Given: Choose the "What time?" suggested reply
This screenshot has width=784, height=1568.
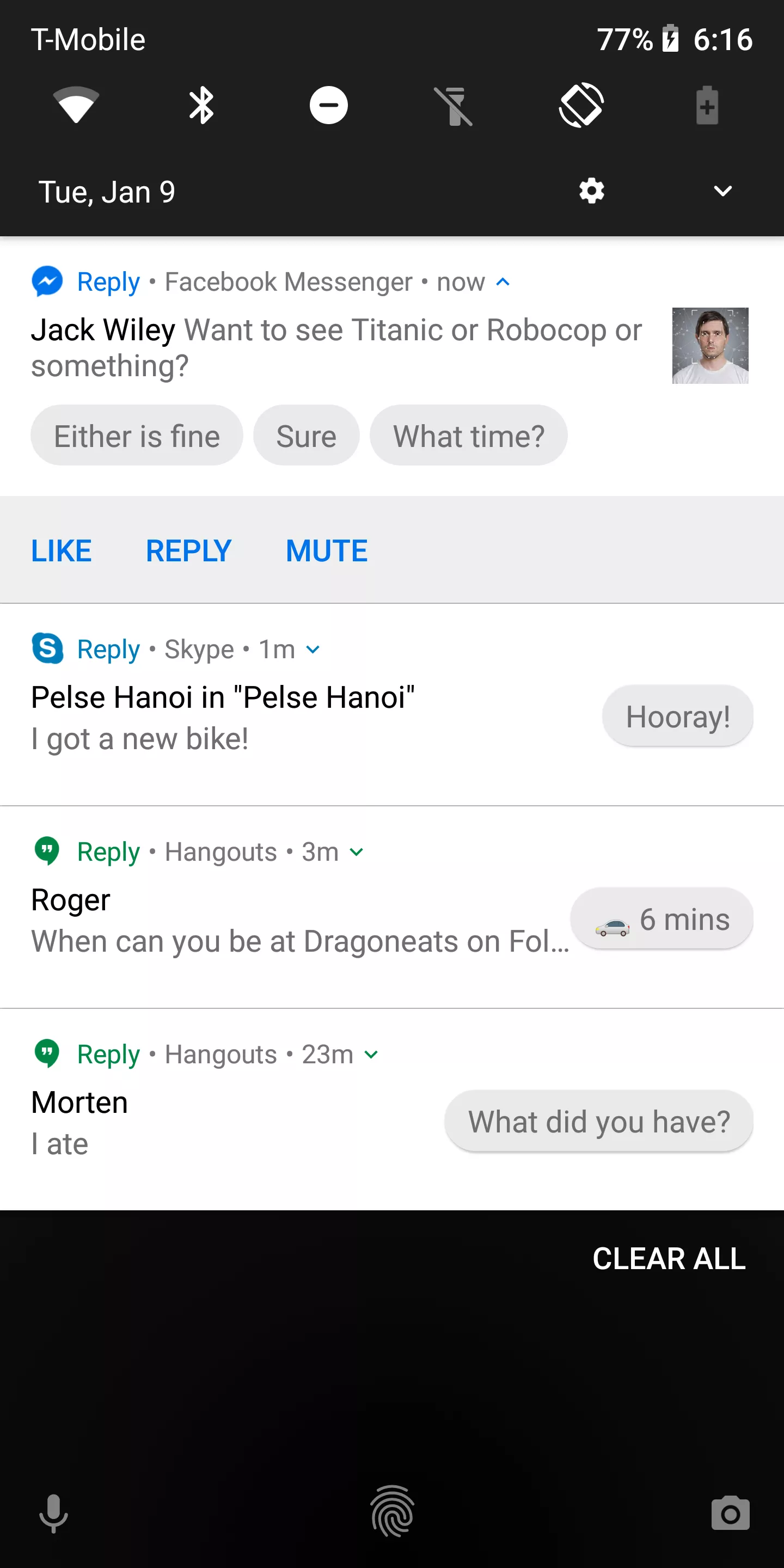Looking at the screenshot, I should (469, 436).
